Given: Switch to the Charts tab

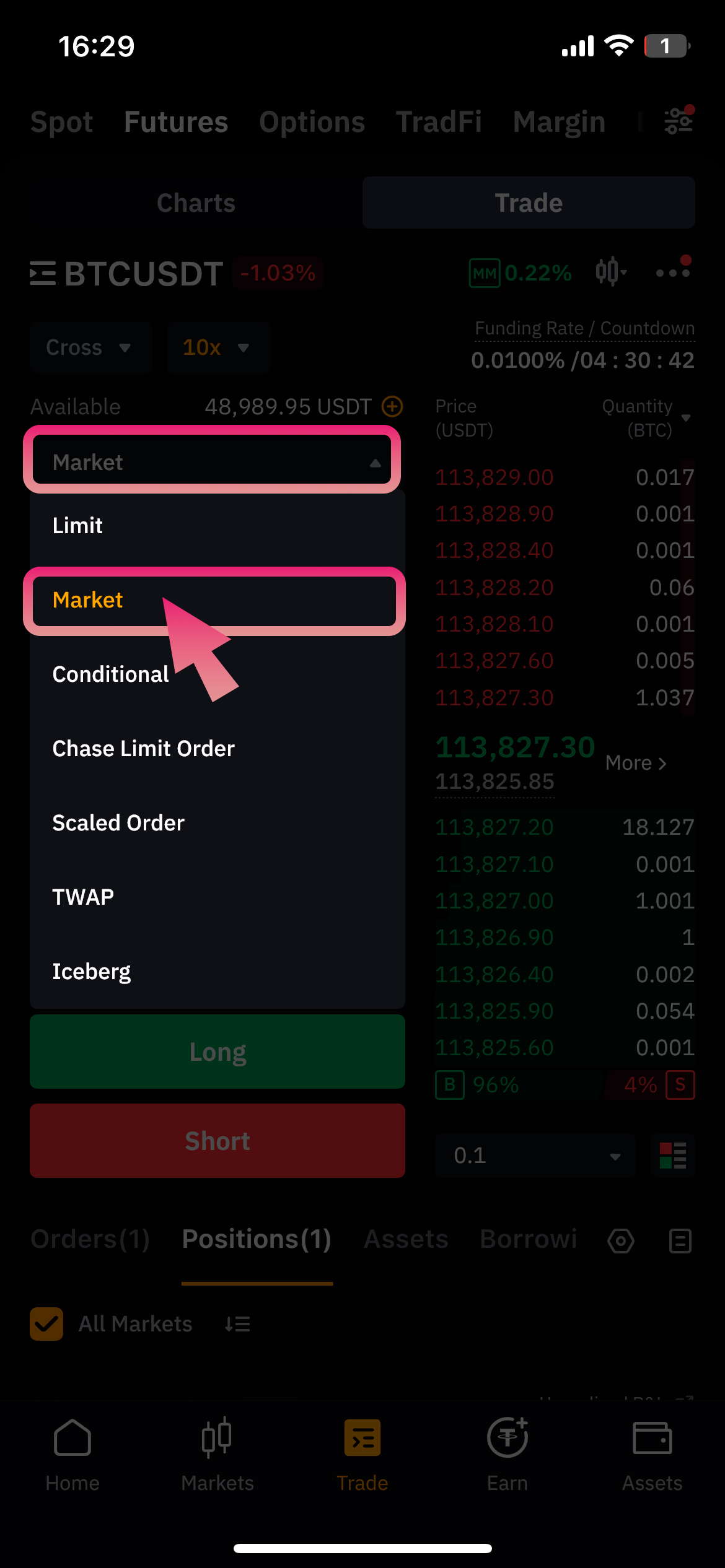Looking at the screenshot, I should tap(196, 203).
